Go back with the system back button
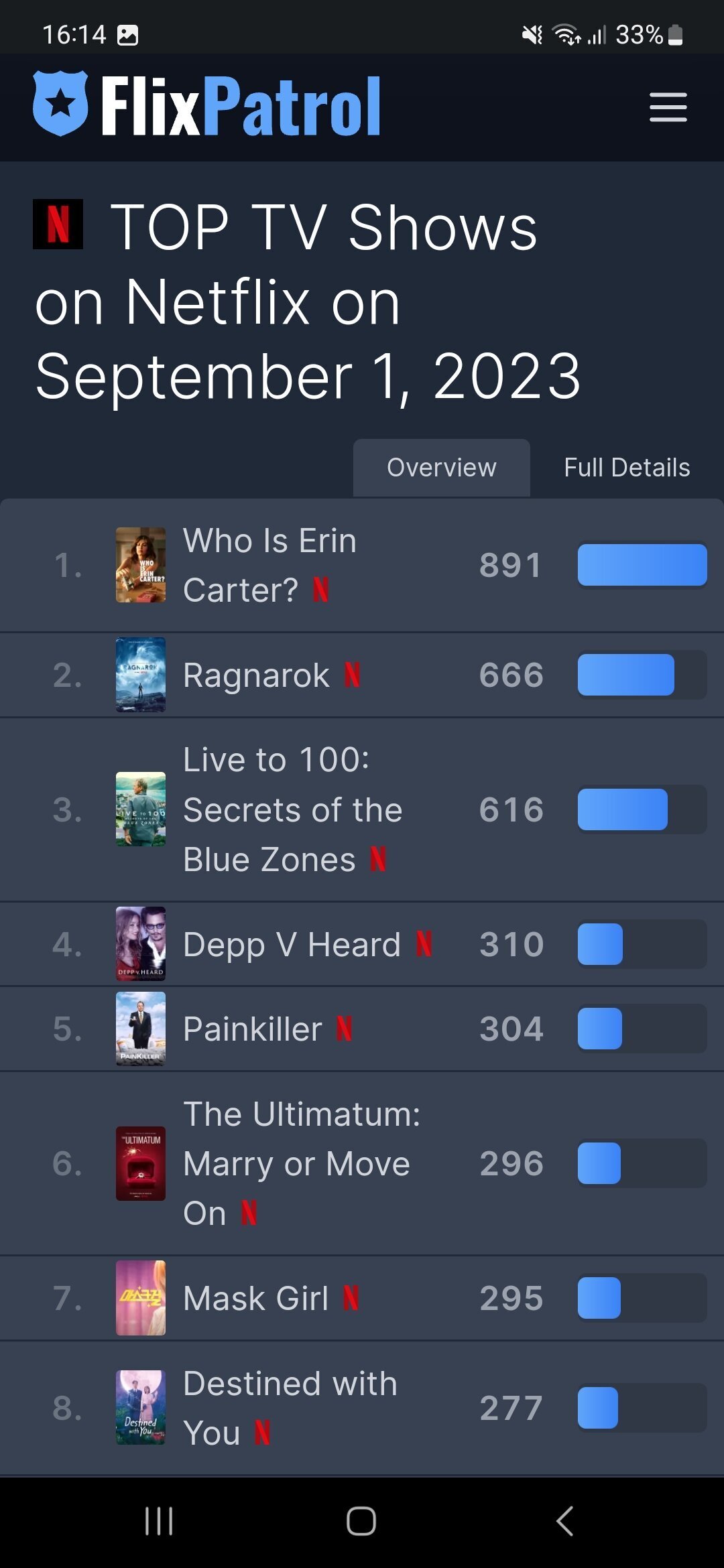724x1568 pixels. (x=564, y=1521)
